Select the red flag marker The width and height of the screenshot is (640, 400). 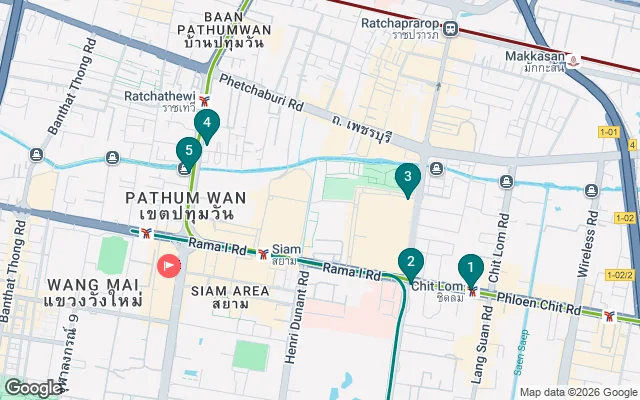point(168,266)
